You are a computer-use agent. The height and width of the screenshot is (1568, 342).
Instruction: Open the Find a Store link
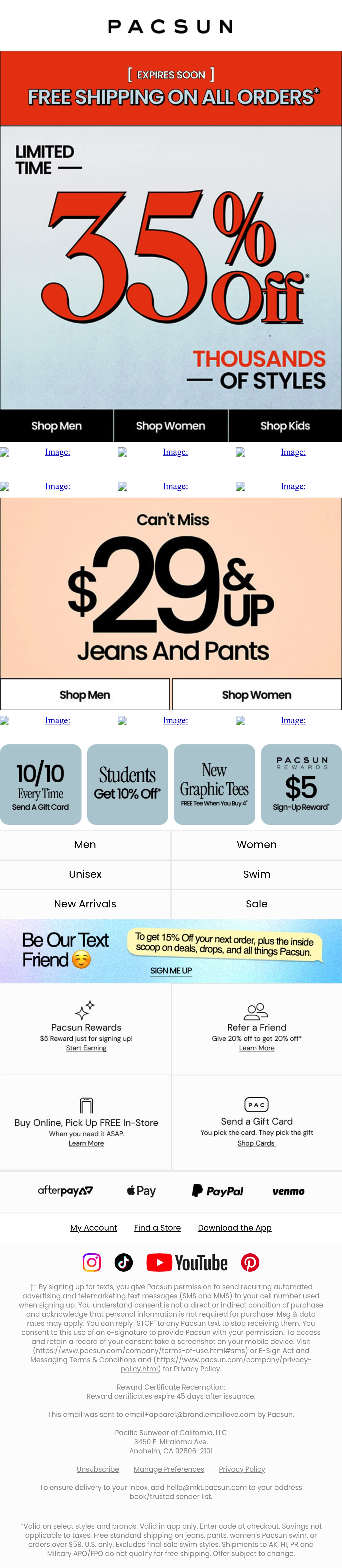coord(158,1227)
